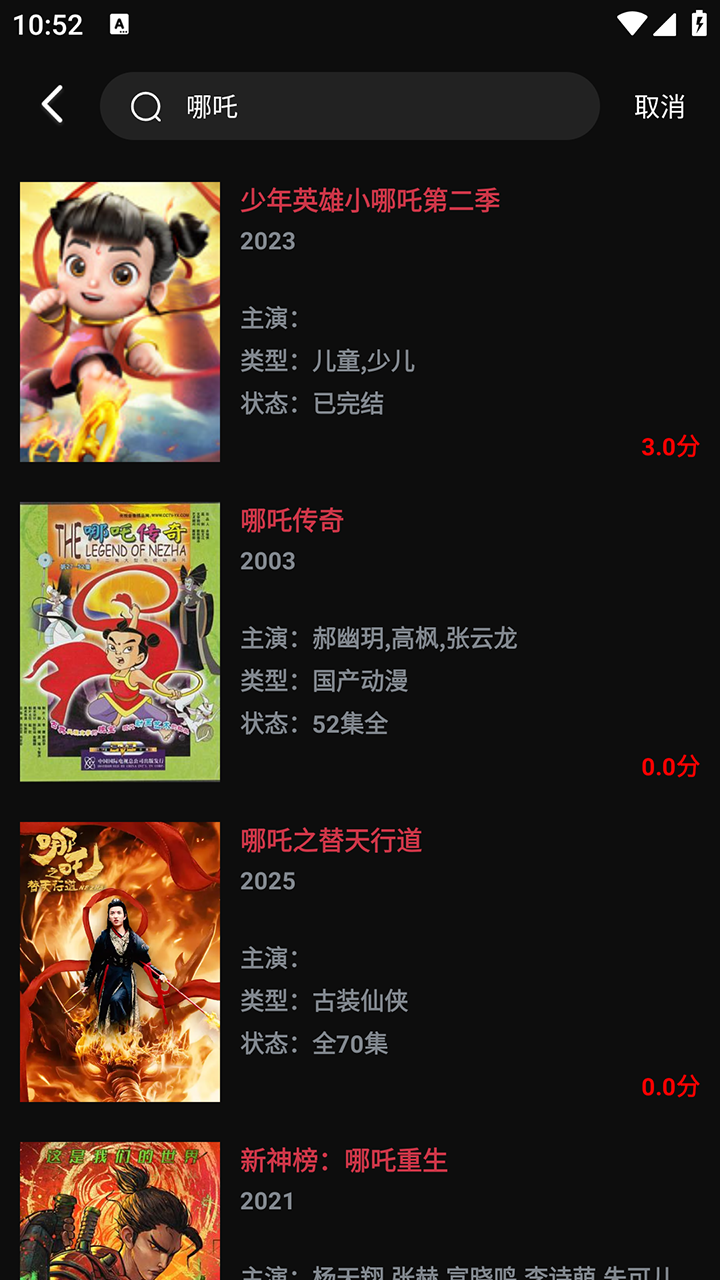Open 哪吒传奇 from the results list

(x=291, y=521)
